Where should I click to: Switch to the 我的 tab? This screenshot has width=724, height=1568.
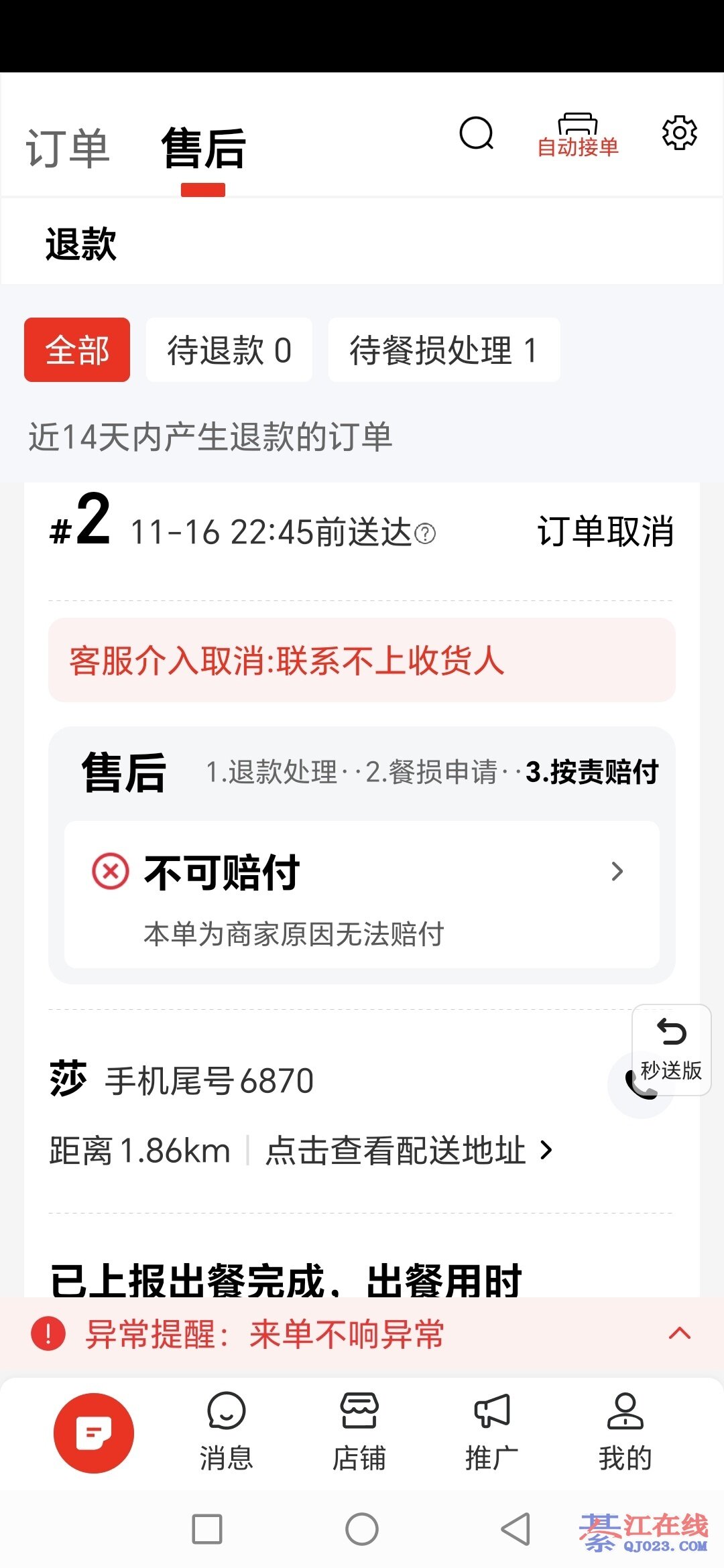(x=625, y=1431)
